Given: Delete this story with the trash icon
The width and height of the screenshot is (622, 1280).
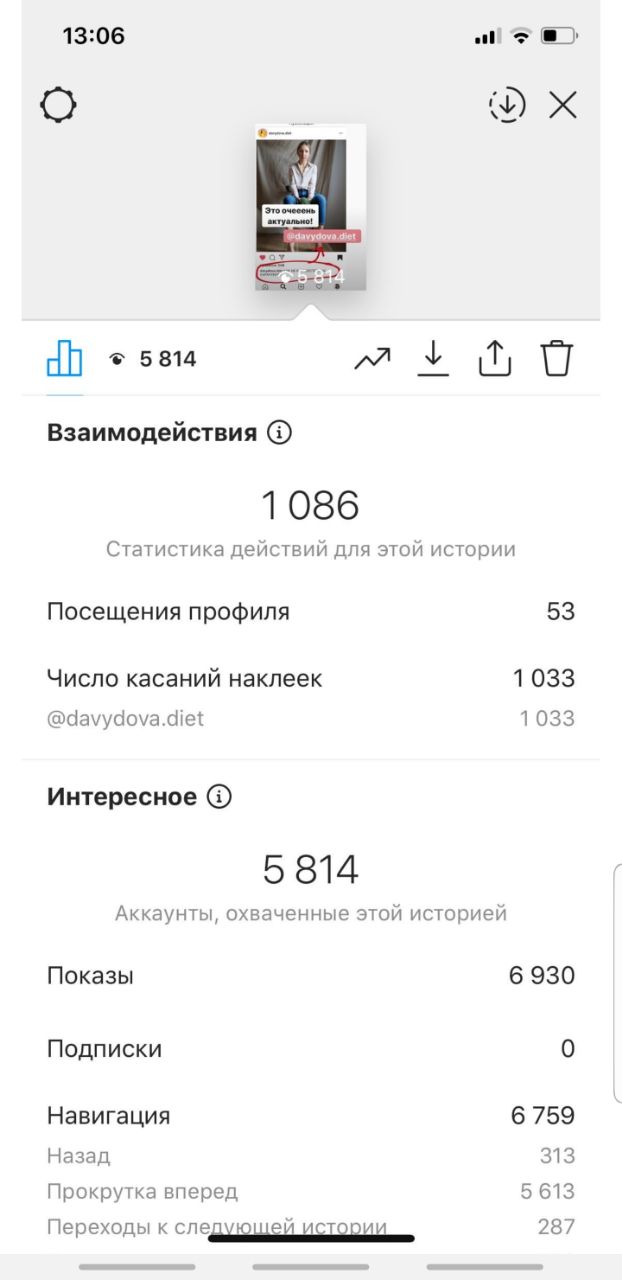Looking at the screenshot, I should point(557,358).
